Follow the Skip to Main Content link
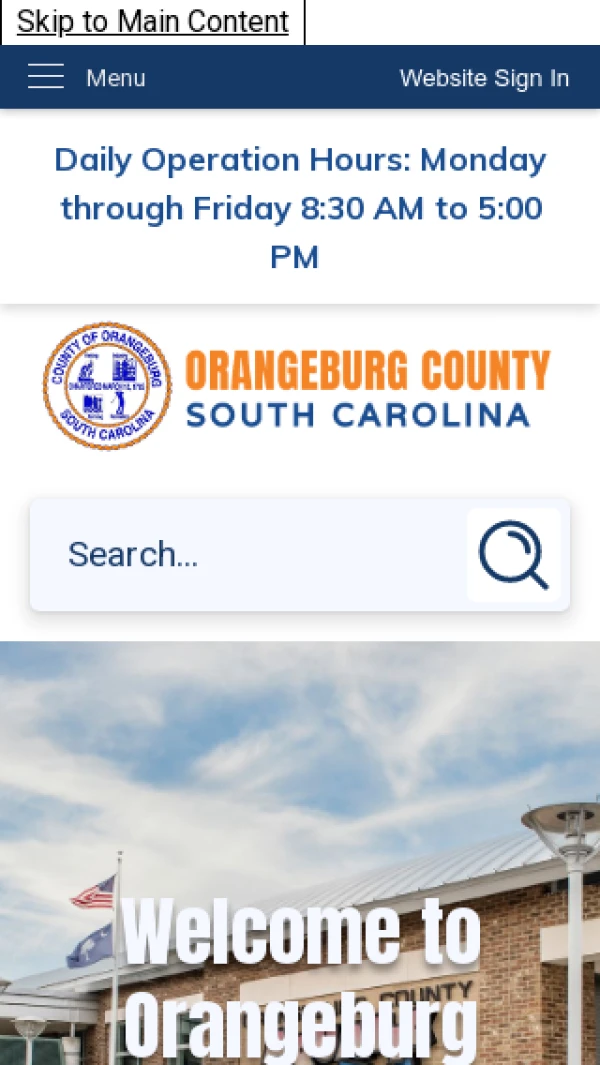600x1065 pixels. point(152,21)
